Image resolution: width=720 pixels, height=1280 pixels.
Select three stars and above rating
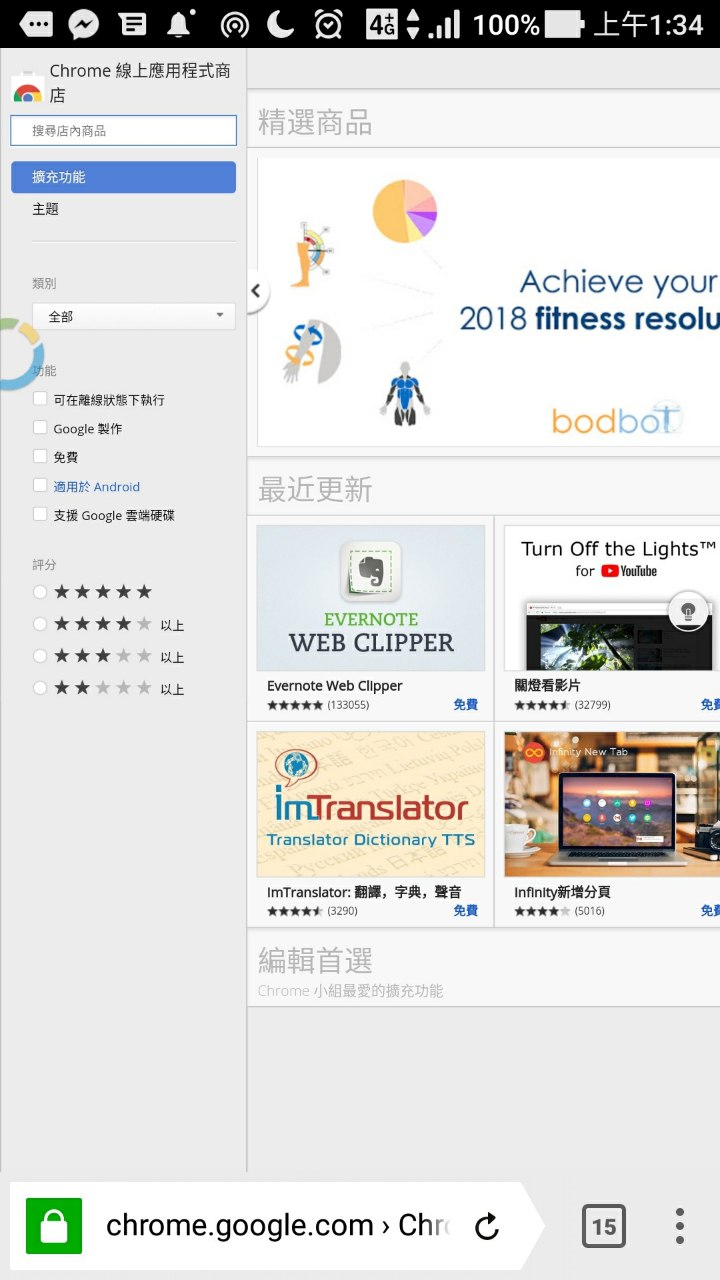pyautogui.click(x=40, y=656)
